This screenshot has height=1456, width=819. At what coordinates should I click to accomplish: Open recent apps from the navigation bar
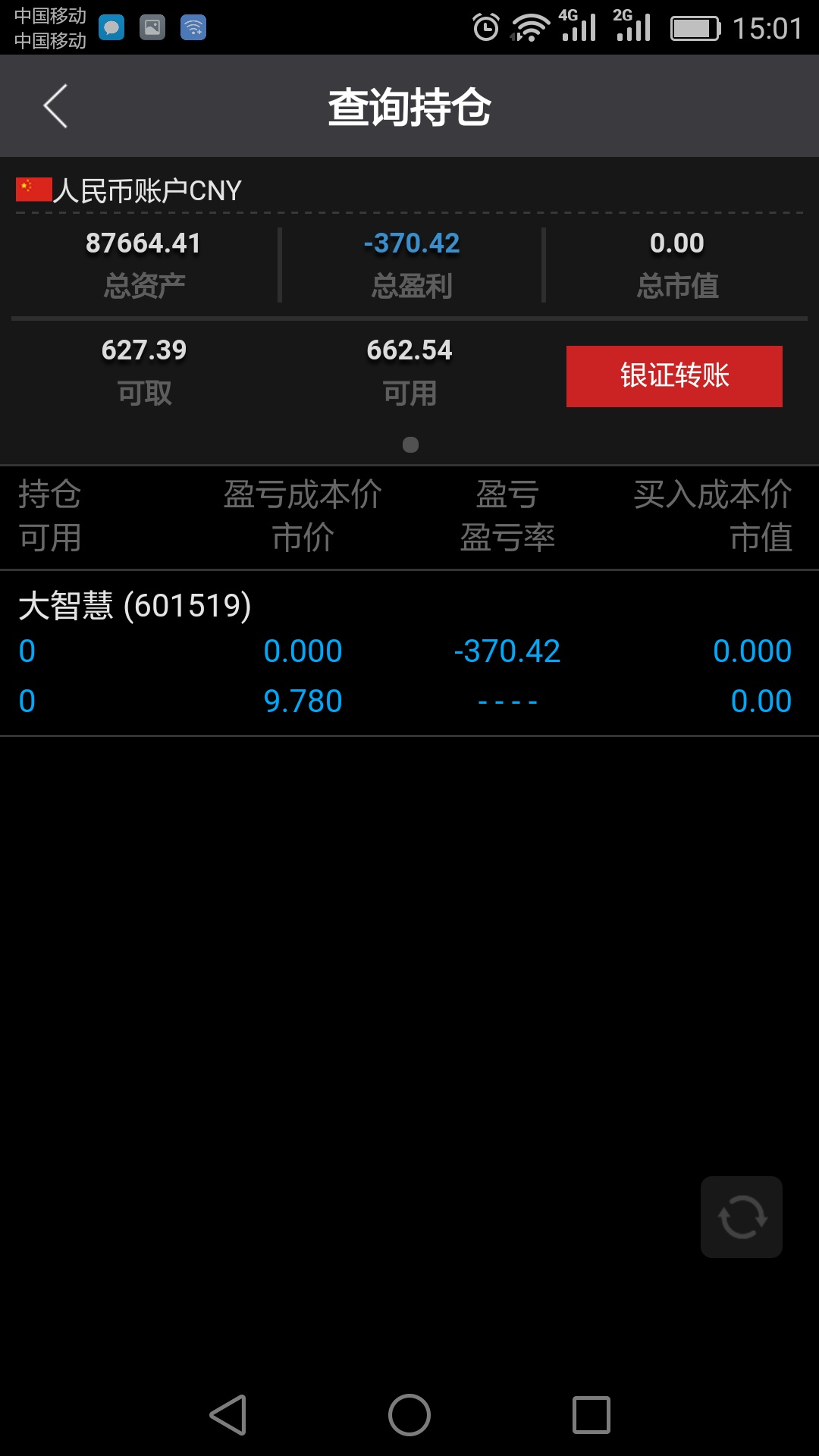tap(591, 1415)
